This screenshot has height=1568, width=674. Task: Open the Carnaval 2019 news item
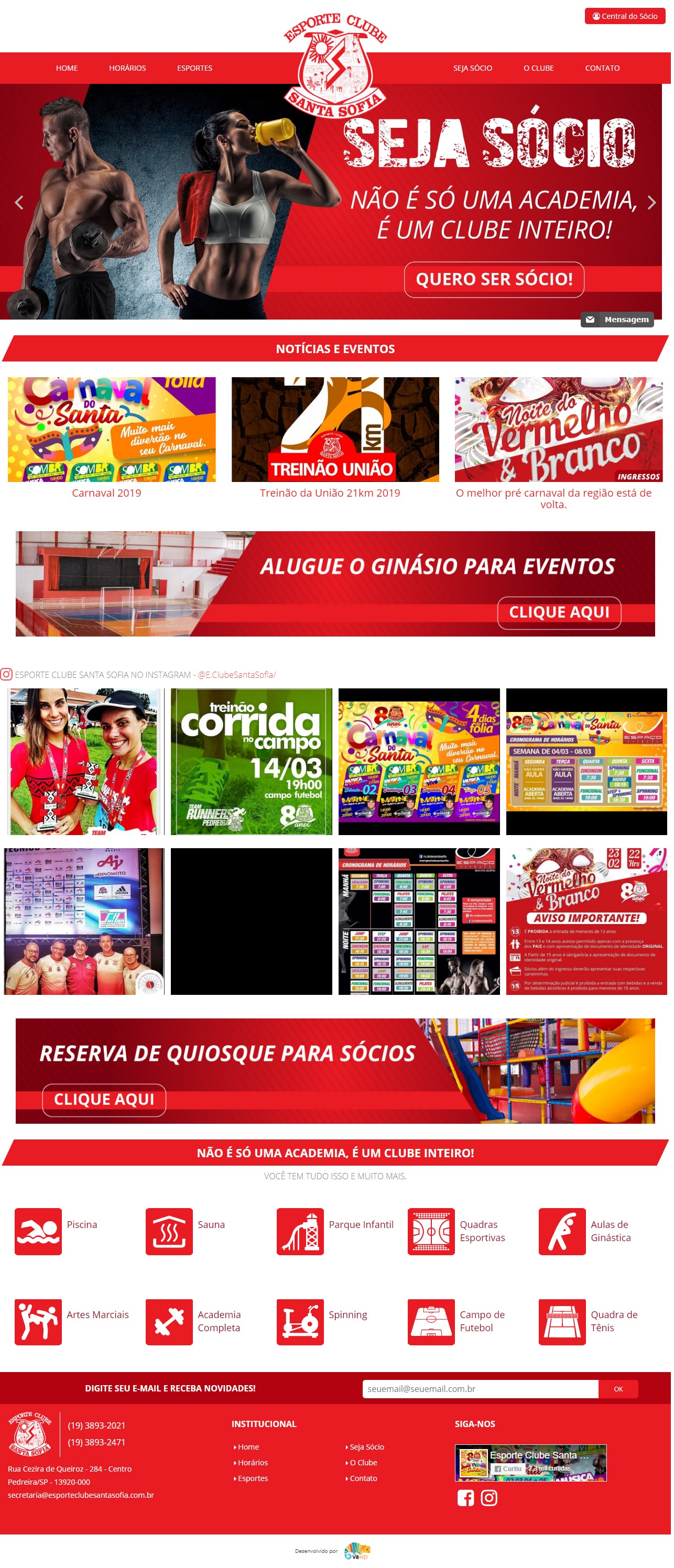(x=107, y=494)
